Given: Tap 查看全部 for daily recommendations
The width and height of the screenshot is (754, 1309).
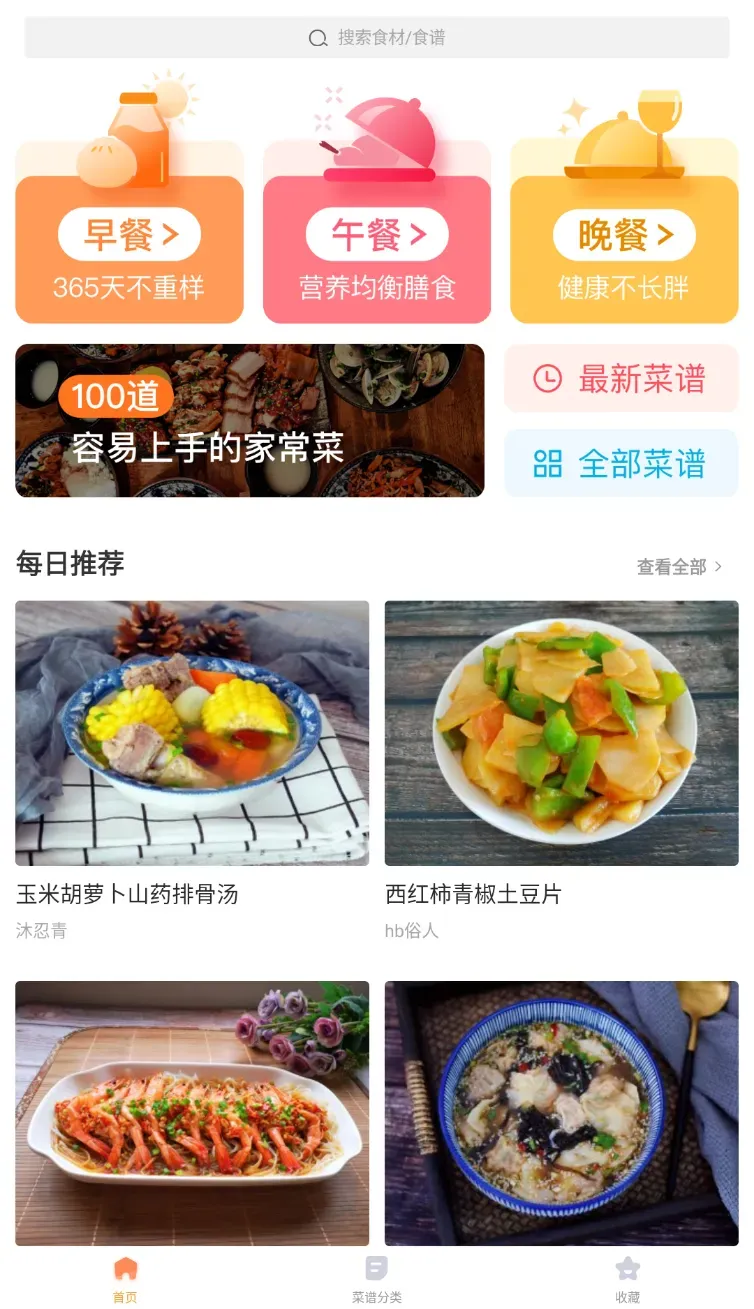Looking at the screenshot, I should point(679,567).
